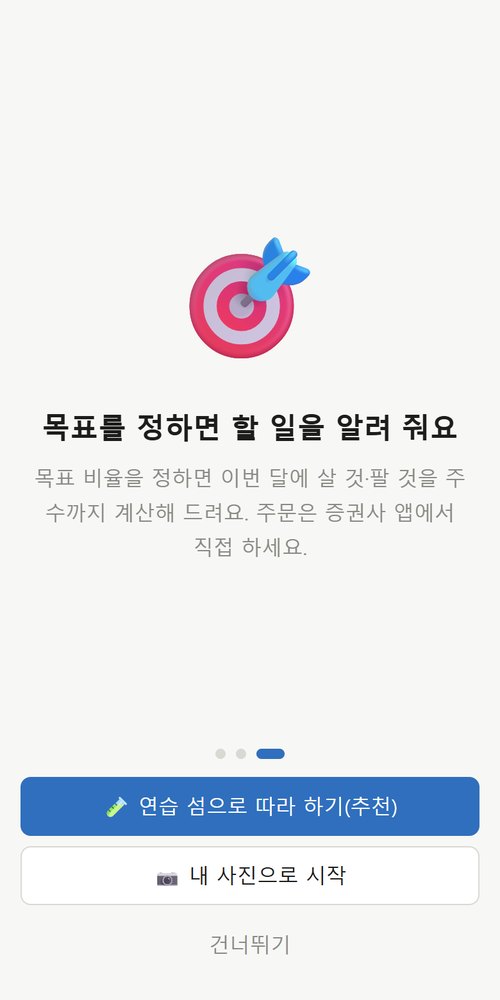Skip onboarding with 건너뛰기

tap(250, 945)
